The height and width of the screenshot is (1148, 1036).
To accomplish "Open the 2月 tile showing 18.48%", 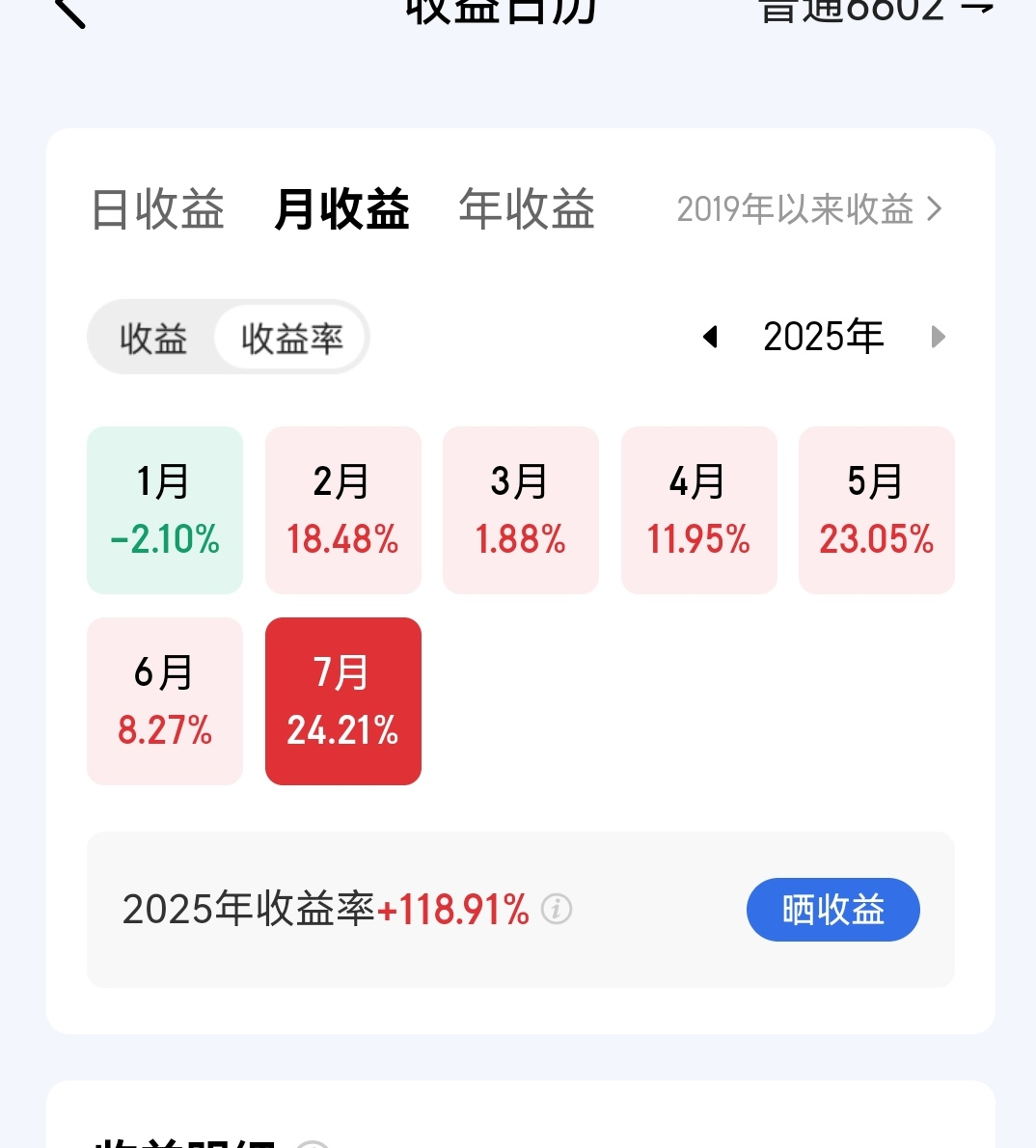I will pos(342,510).
